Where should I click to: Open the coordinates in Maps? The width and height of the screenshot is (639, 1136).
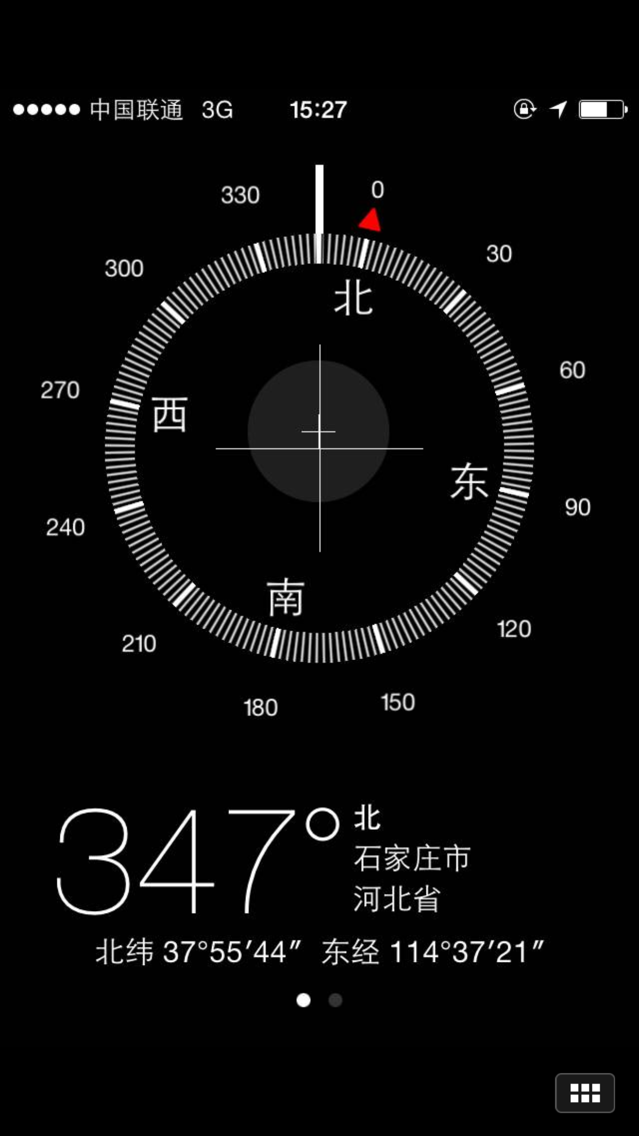click(x=320, y=952)
